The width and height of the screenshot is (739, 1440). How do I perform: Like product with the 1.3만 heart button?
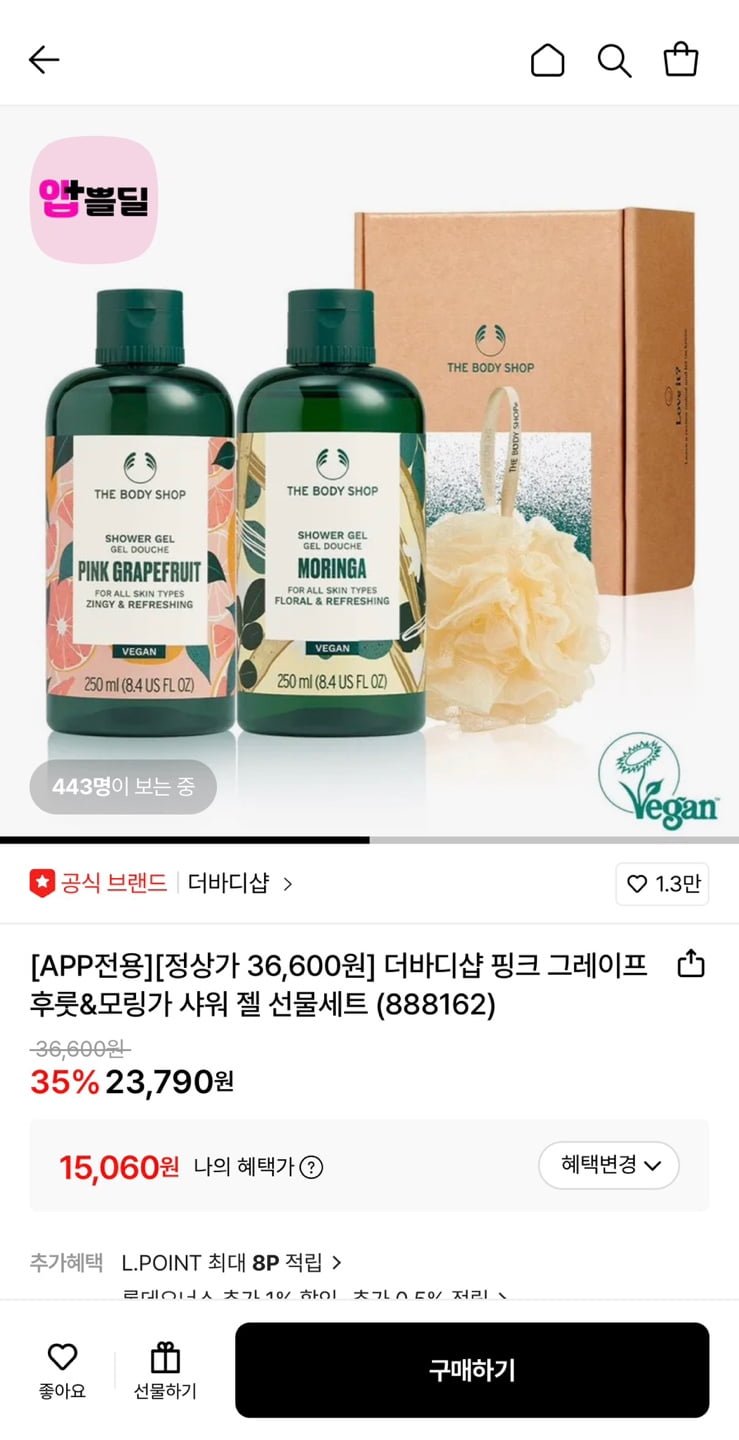pyautogui.click(x=662, y=884)
